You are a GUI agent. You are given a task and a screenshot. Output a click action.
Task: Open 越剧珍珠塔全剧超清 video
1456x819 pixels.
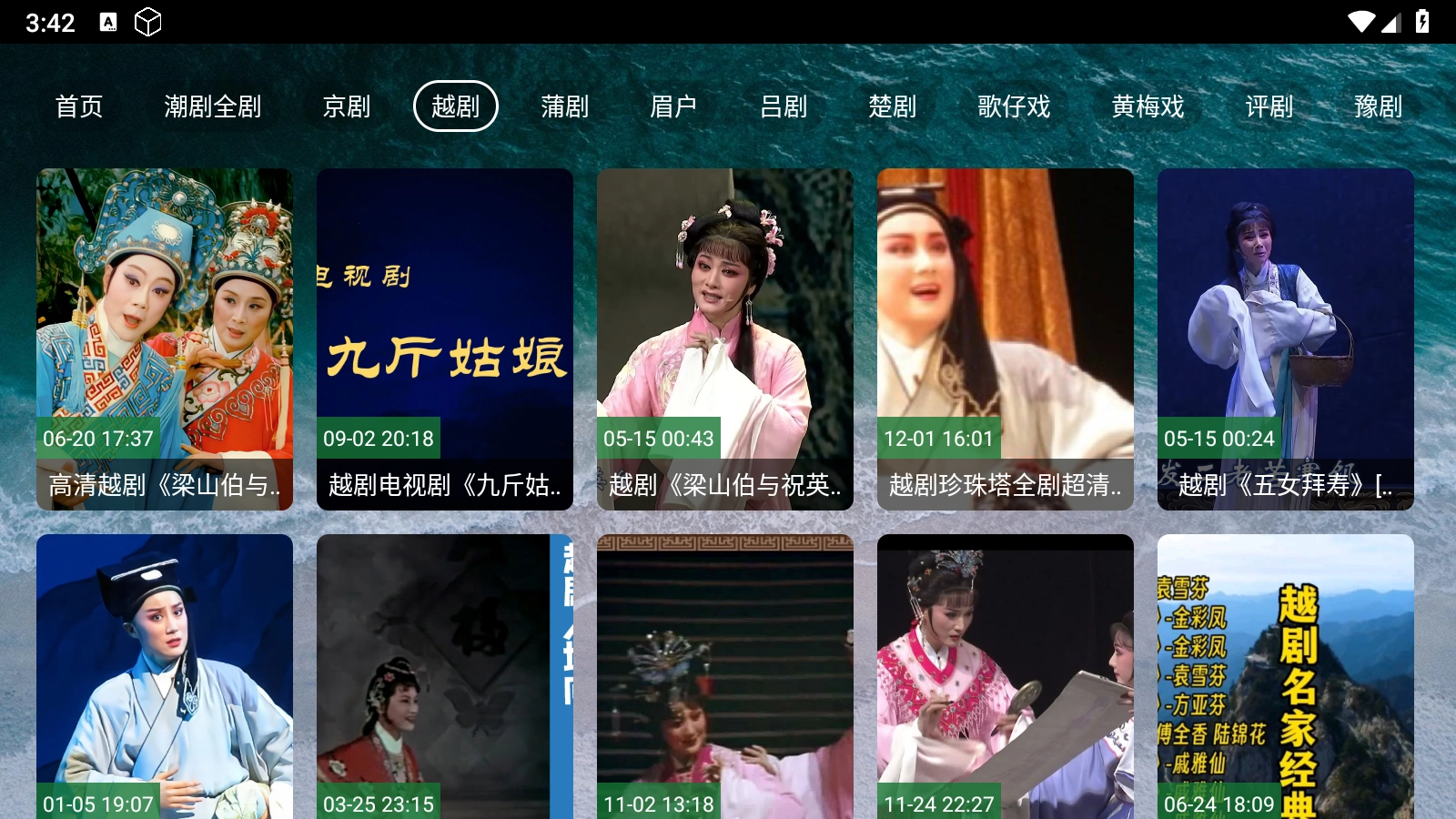tap(1006, 339)
